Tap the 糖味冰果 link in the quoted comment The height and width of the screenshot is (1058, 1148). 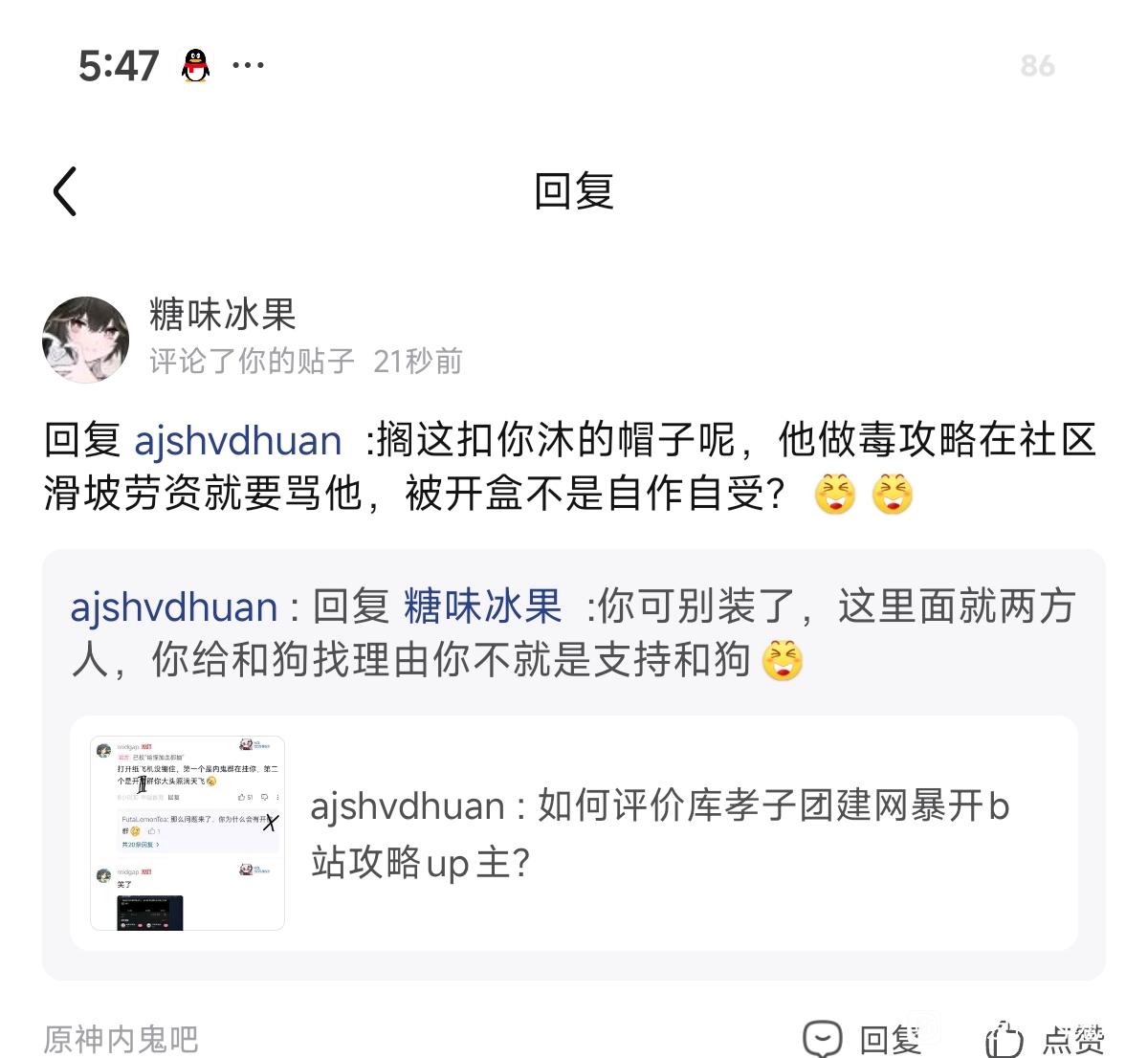pyautogui.click(x=483, y=608)
